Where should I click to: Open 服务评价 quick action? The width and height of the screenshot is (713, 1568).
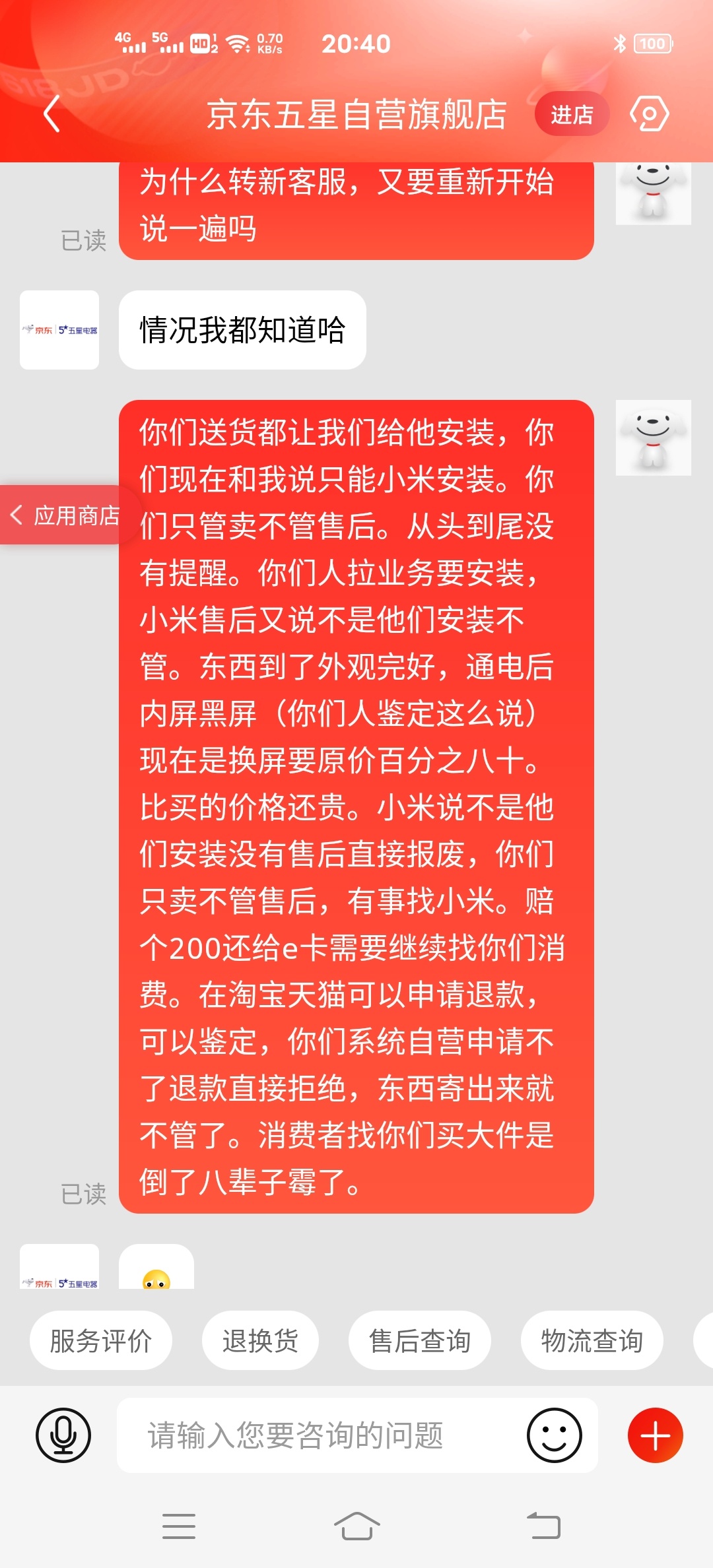coord(101,1340)
